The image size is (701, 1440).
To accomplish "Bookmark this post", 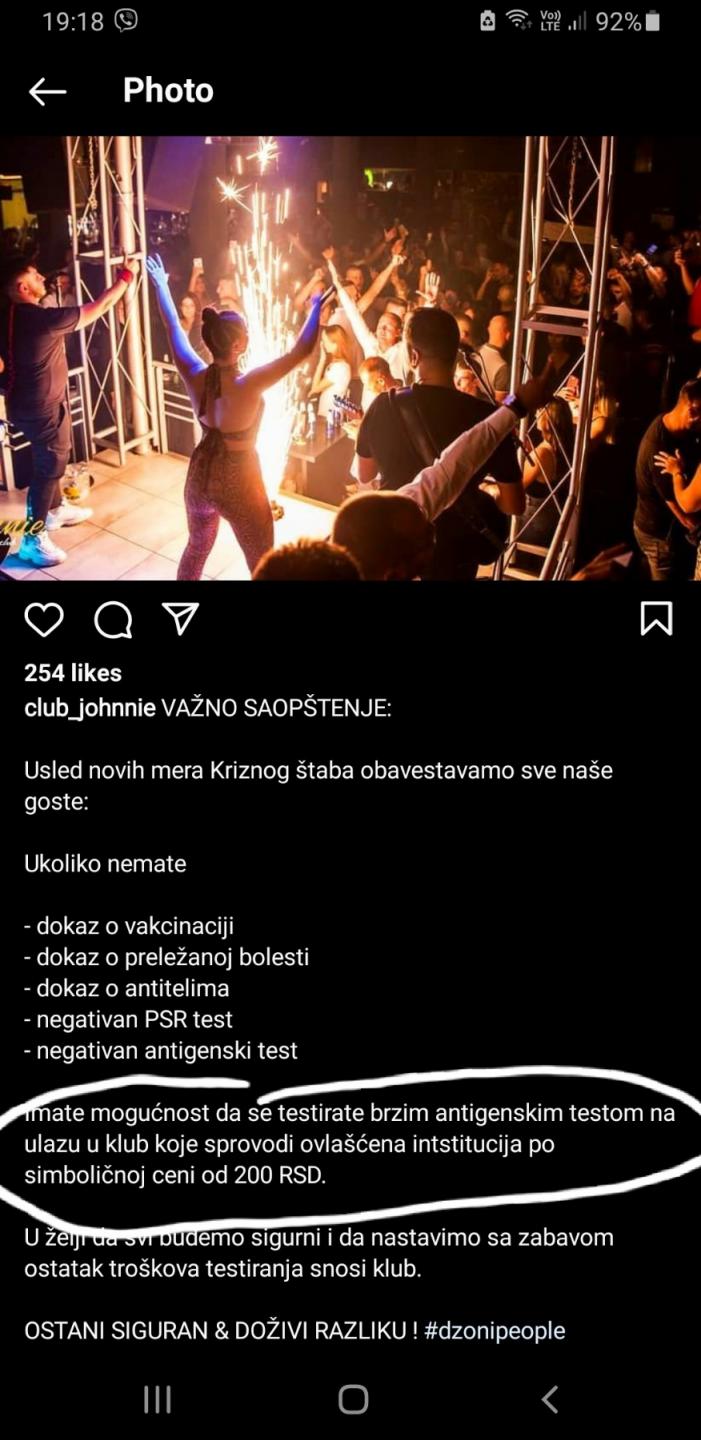I will coord(656,619).
